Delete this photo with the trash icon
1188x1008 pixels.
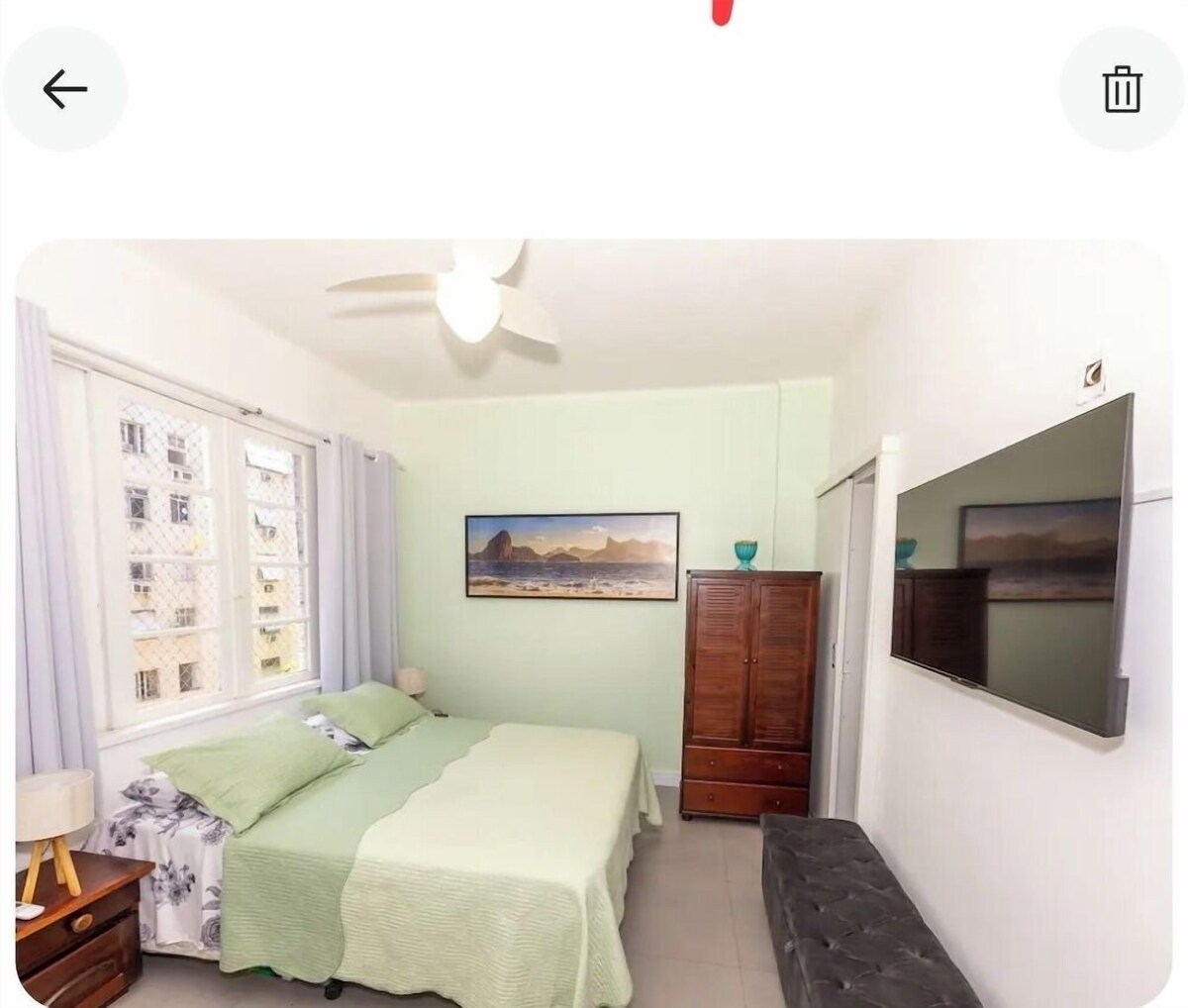(x=1122, y=90)
